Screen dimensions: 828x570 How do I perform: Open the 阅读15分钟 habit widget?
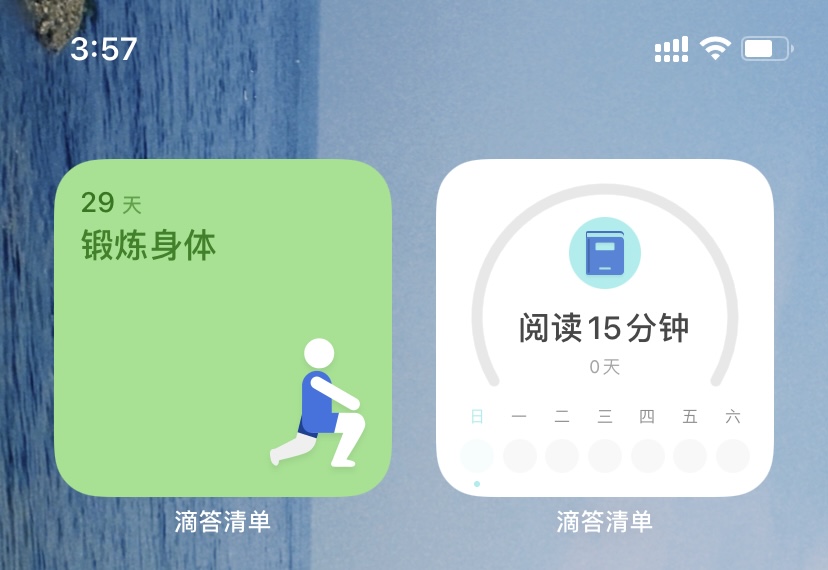pos(604,328)
